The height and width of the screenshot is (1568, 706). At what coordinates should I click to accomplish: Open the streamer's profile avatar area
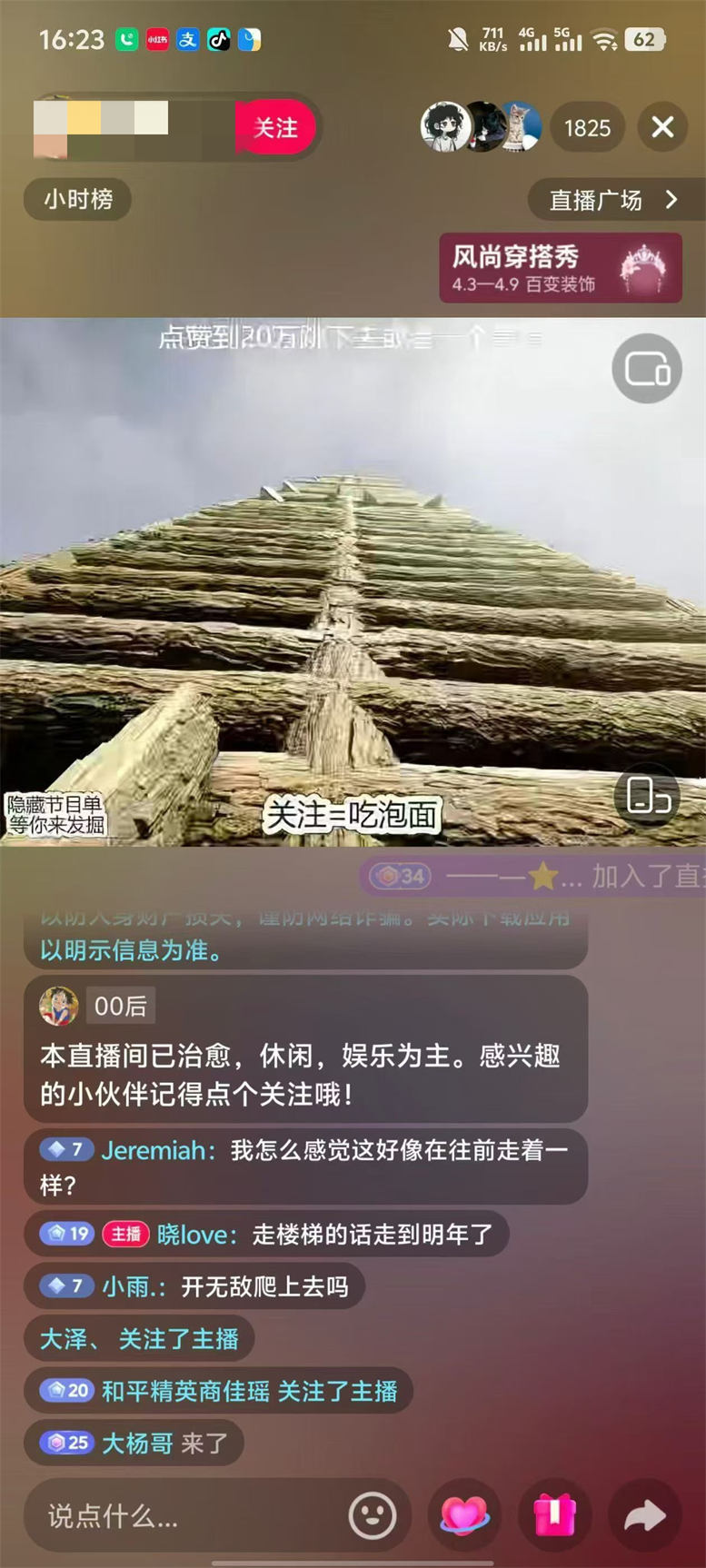tap(100, 127)
